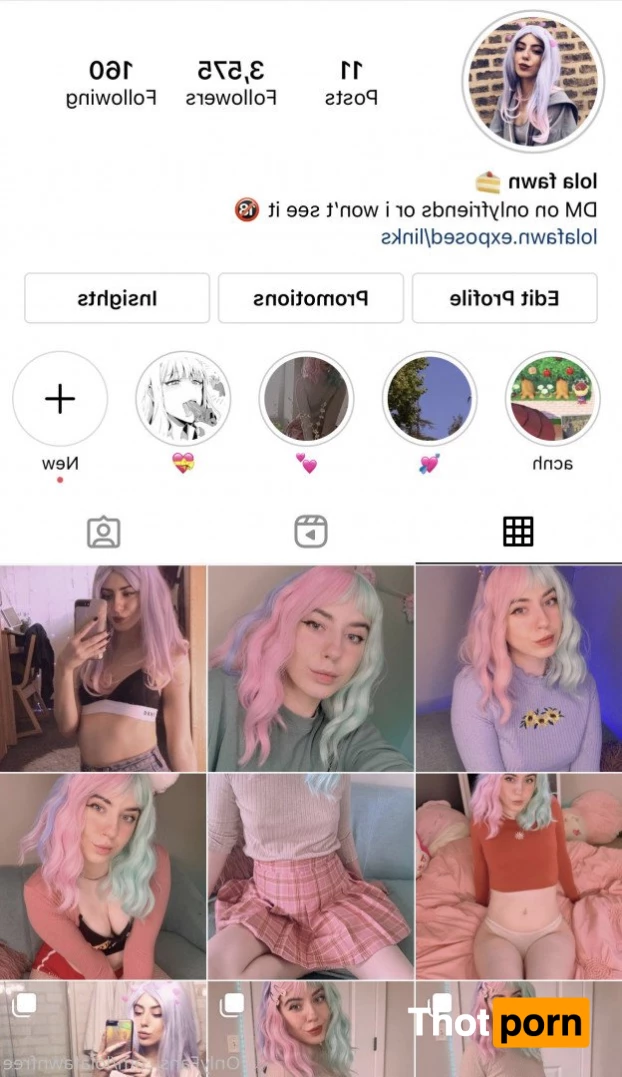Screen dimensions: 622x1077
Task: Open the pink plaid skirt post
Action: tap(310, 875)
